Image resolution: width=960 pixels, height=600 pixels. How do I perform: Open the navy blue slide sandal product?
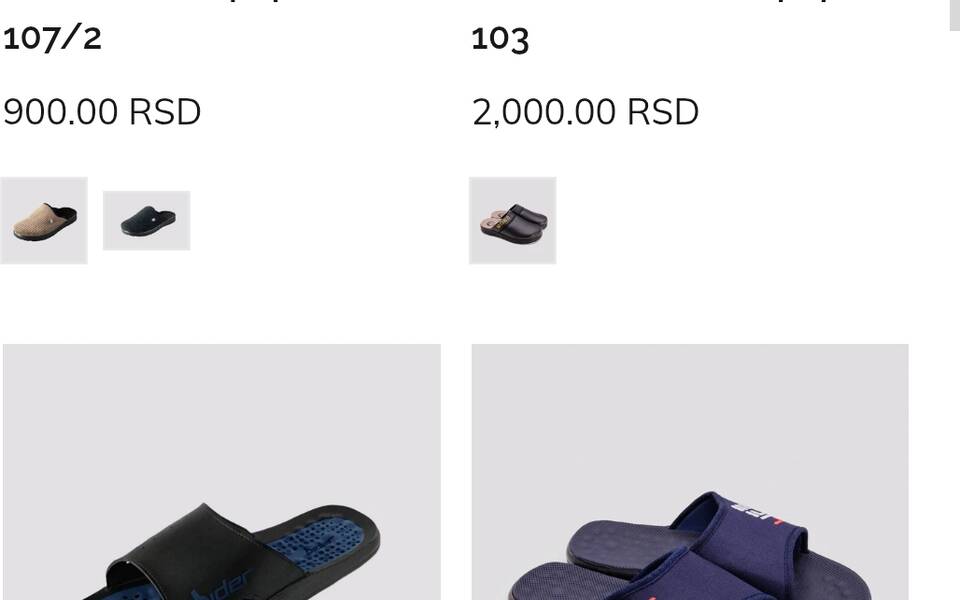tap(689, 480)
